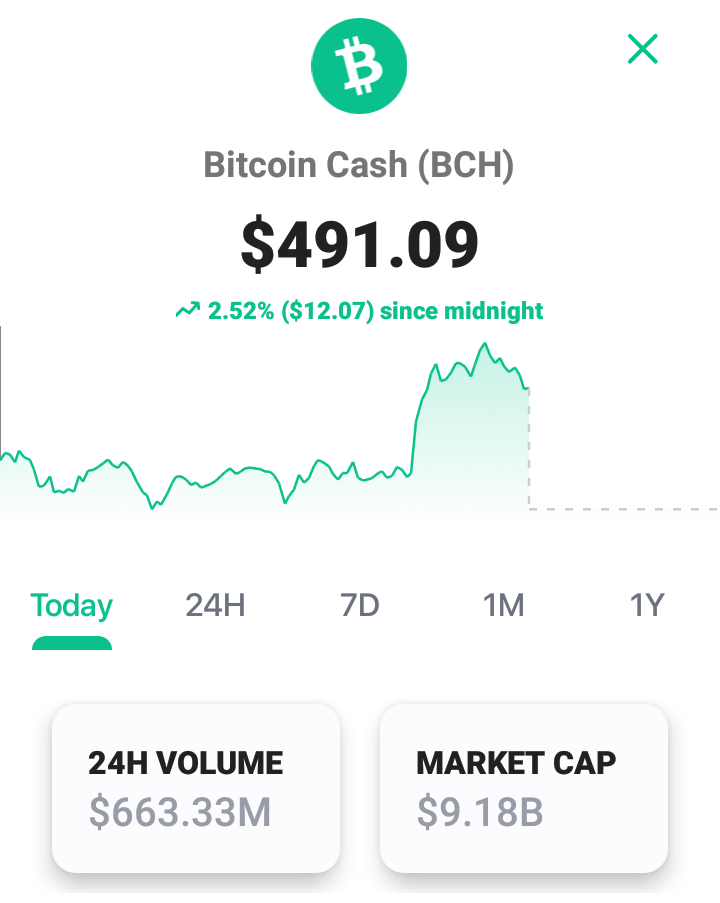
Task: Close the Bitcoin Cash detail view
Action: pyautogui.click(x=642, y=49)
